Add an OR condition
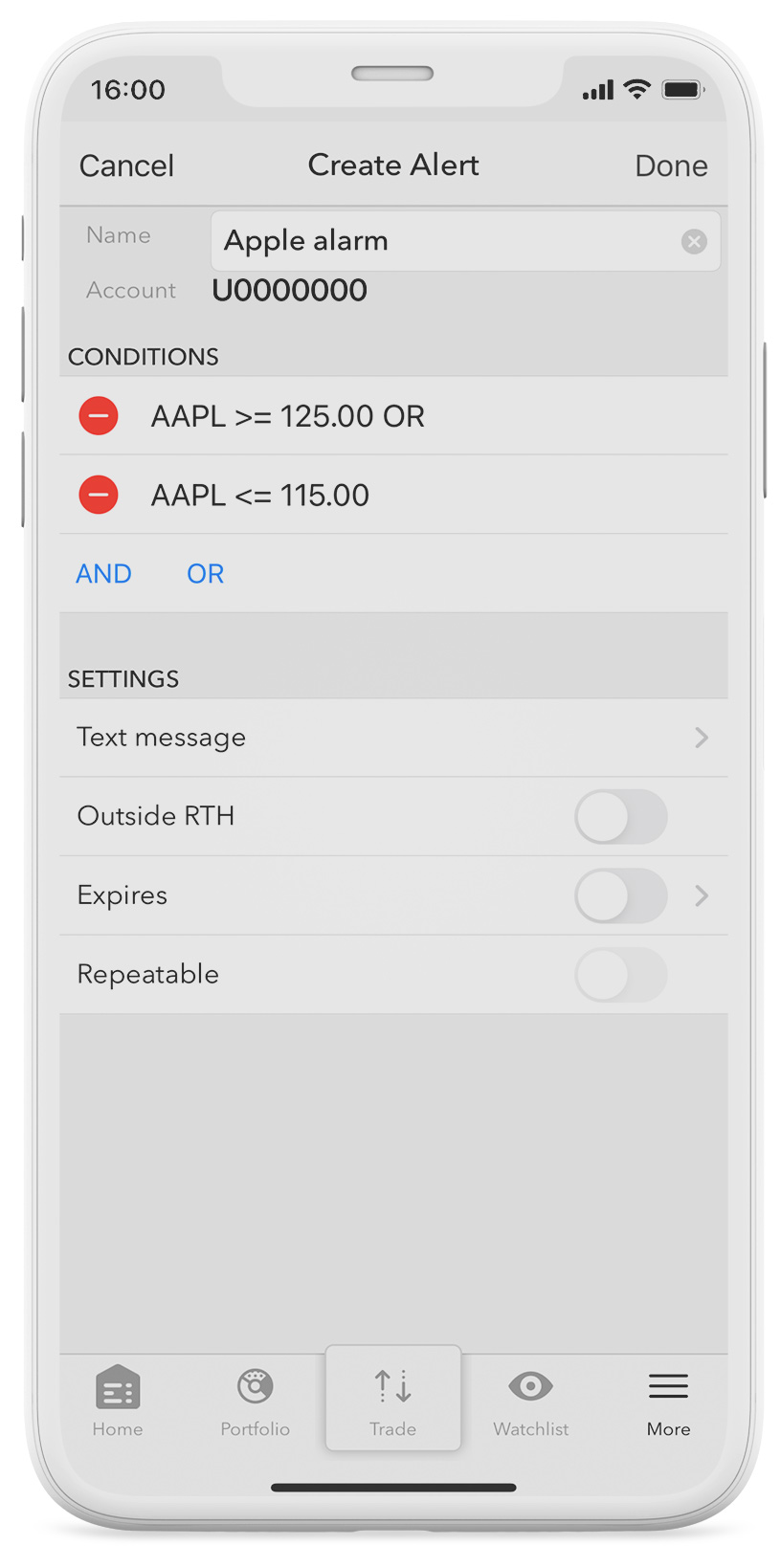 click(x=205, y=574)
